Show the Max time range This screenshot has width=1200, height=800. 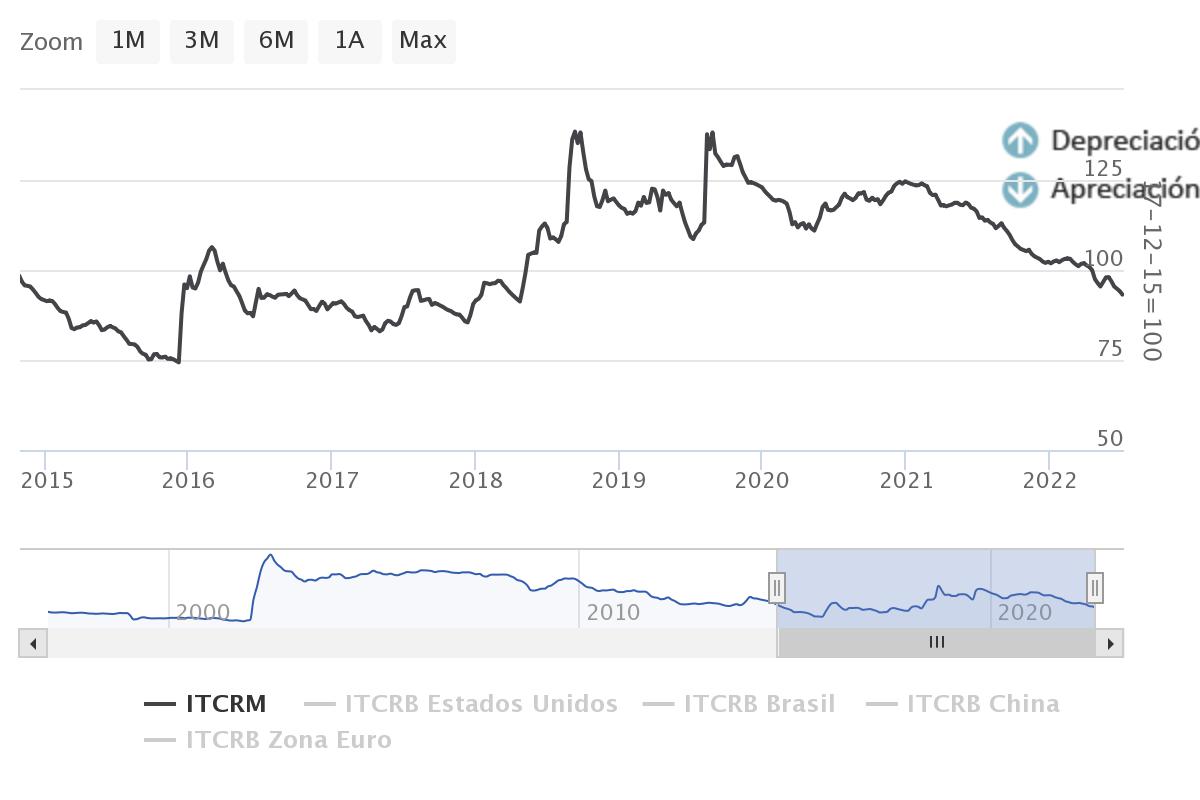click(423, 41)
